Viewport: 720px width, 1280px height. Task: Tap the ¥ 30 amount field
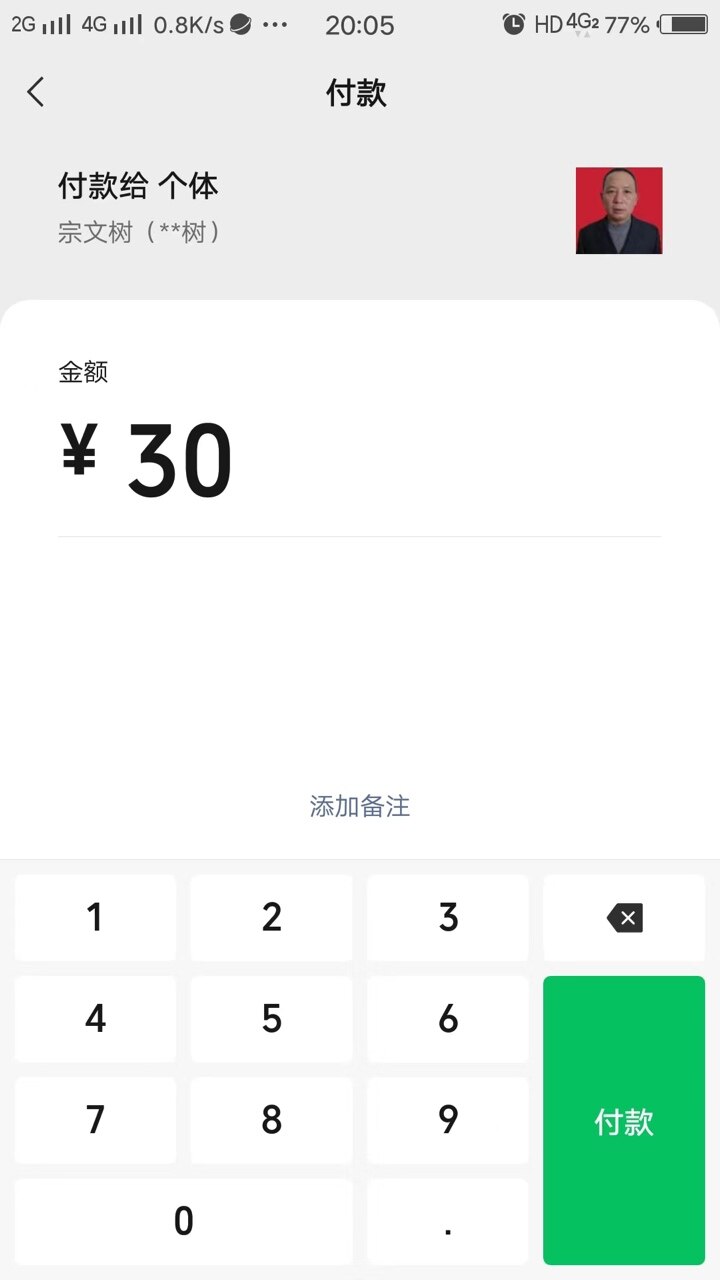point(360,461)
